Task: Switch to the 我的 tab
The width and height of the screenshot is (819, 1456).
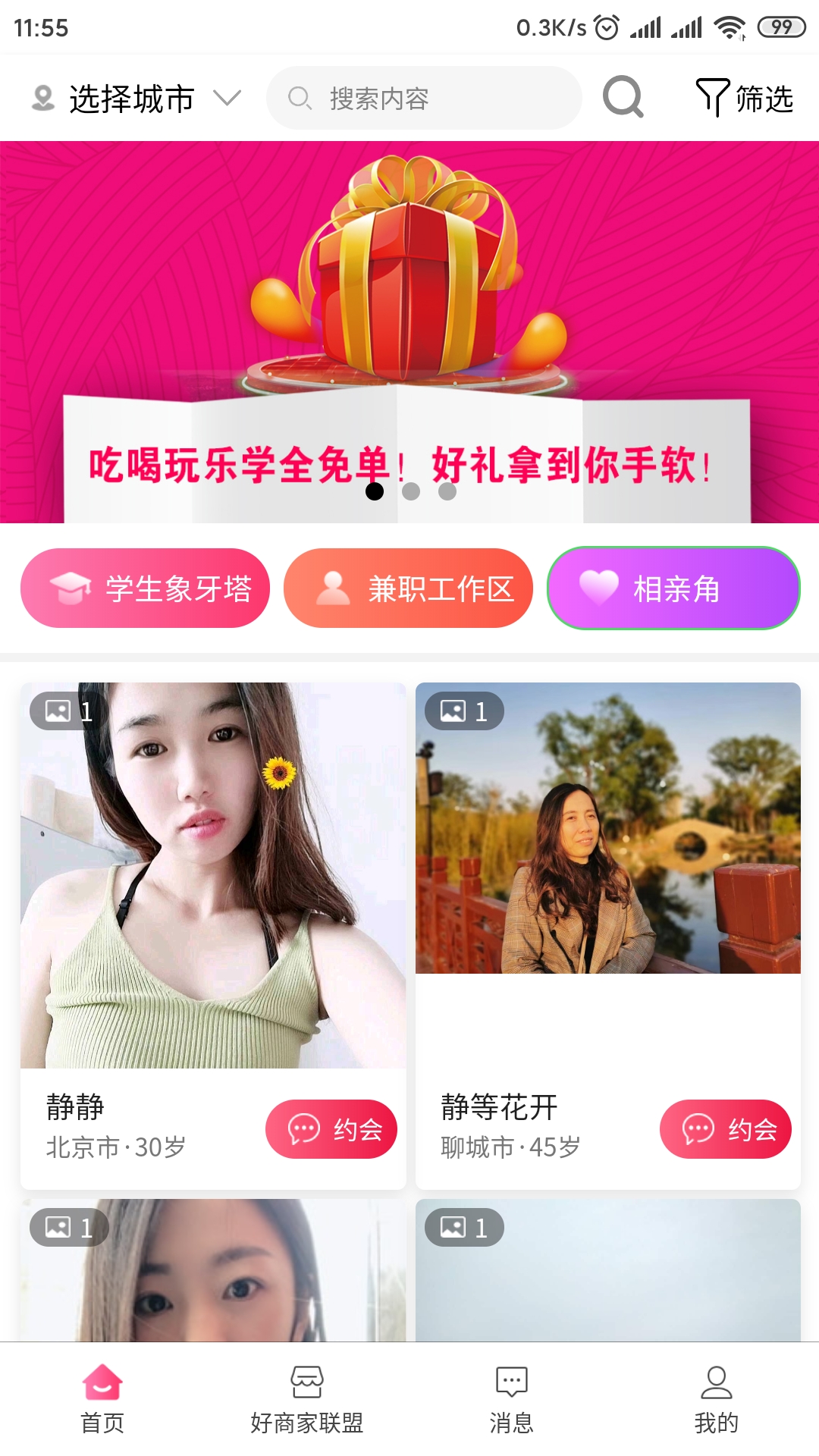Action: click(x=717, y=1399)
